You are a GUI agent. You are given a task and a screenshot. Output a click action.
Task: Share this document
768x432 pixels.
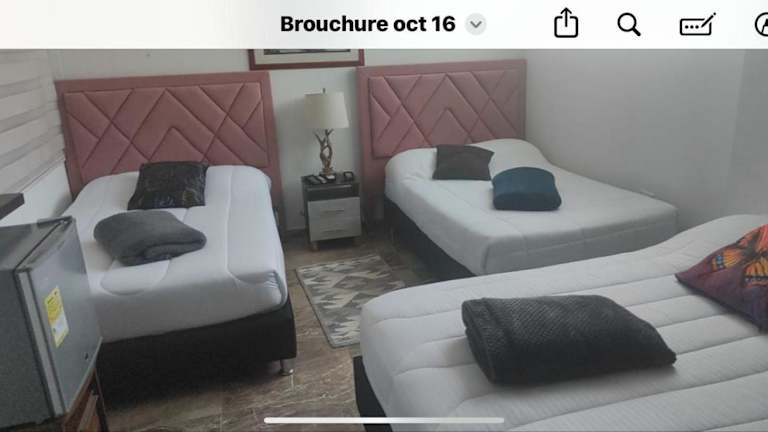point(566,23)
